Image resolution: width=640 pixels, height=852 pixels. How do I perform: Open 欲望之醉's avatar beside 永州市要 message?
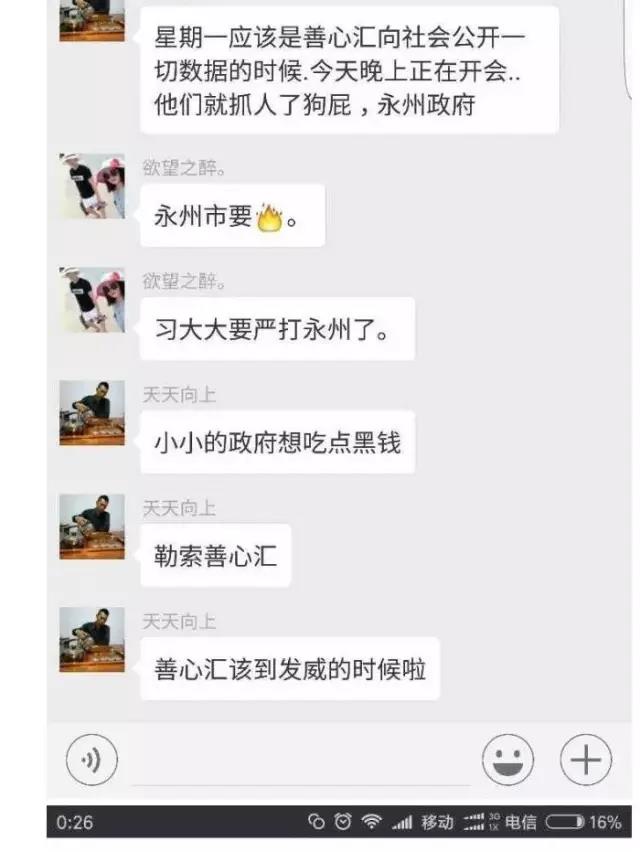click(92, 186)
